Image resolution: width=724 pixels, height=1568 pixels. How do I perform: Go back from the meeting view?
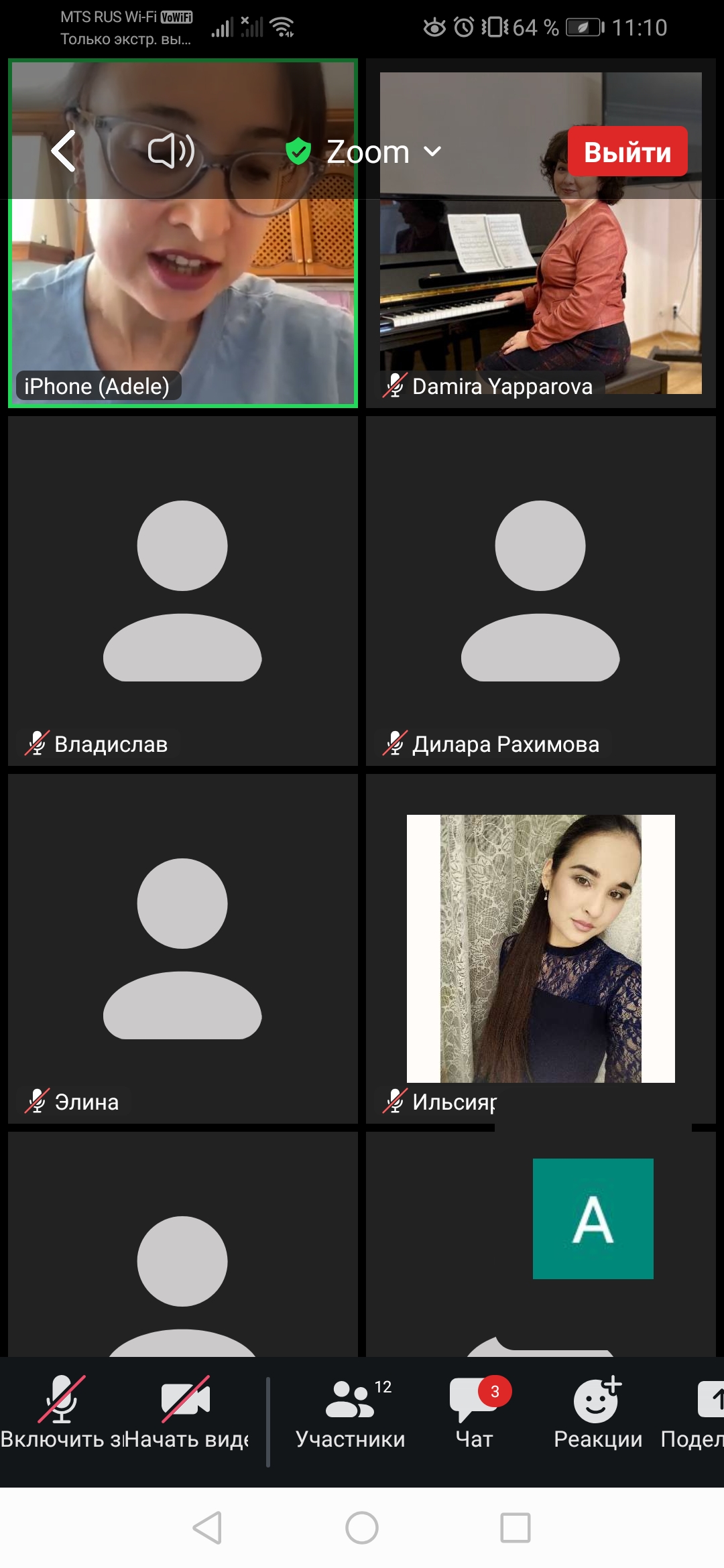(64, 151)
